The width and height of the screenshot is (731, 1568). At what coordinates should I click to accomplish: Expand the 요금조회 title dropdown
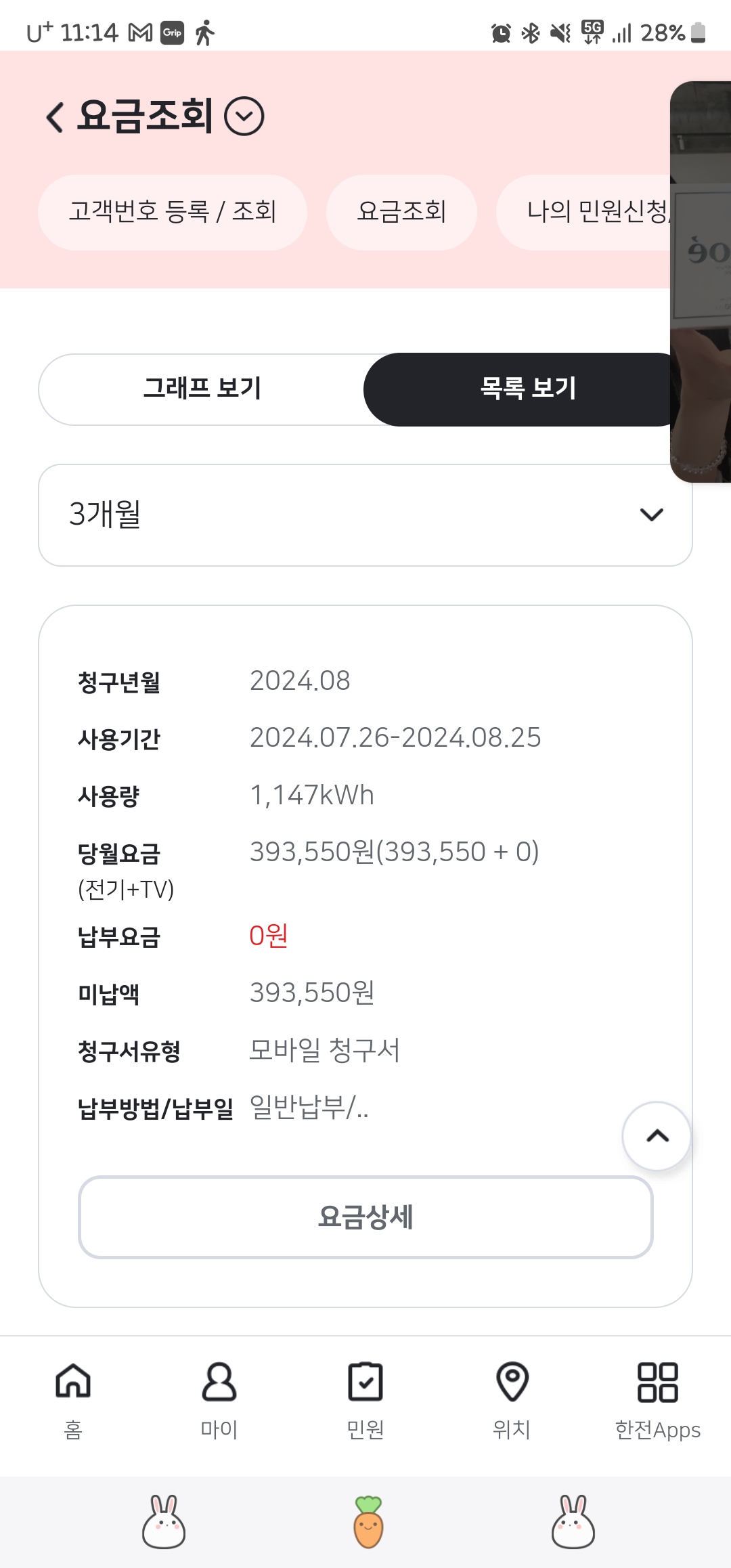click(x=244, y=116)
